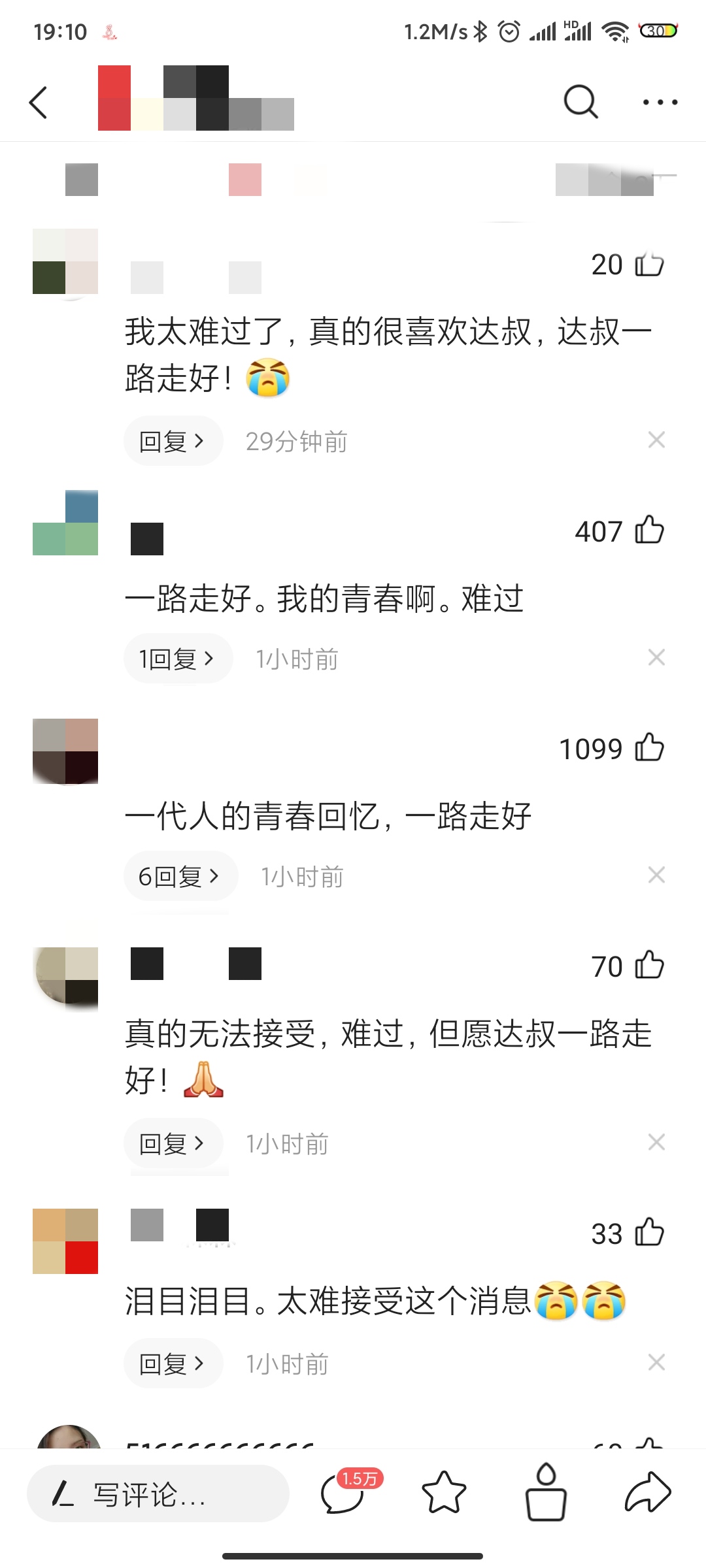Screen dimensions: 706x1568
Task: Reply to the first 达叔 comment
Action: [x=173, y=440]
